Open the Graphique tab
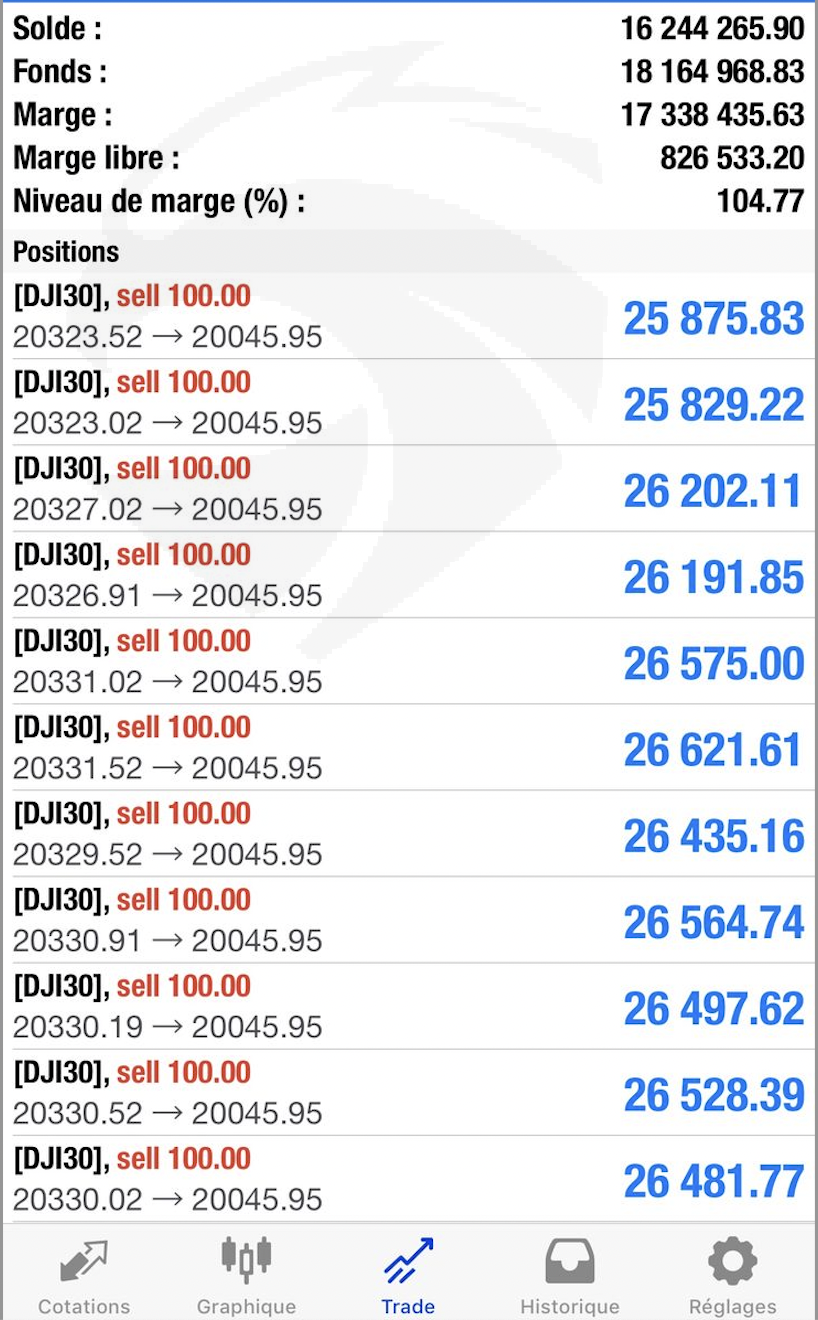The height and width of the screenshot is (1320, 818). point(246,1275)
